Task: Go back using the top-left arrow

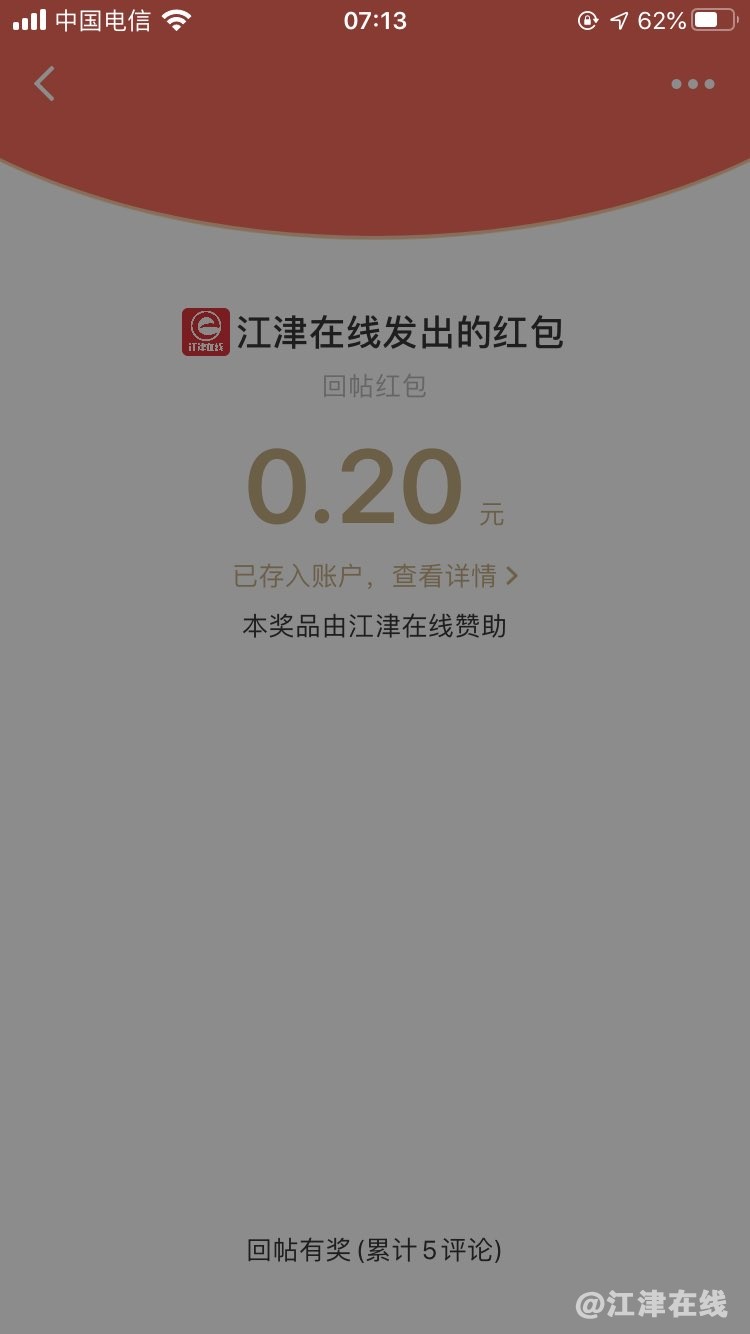Action: tap(45, 84)
